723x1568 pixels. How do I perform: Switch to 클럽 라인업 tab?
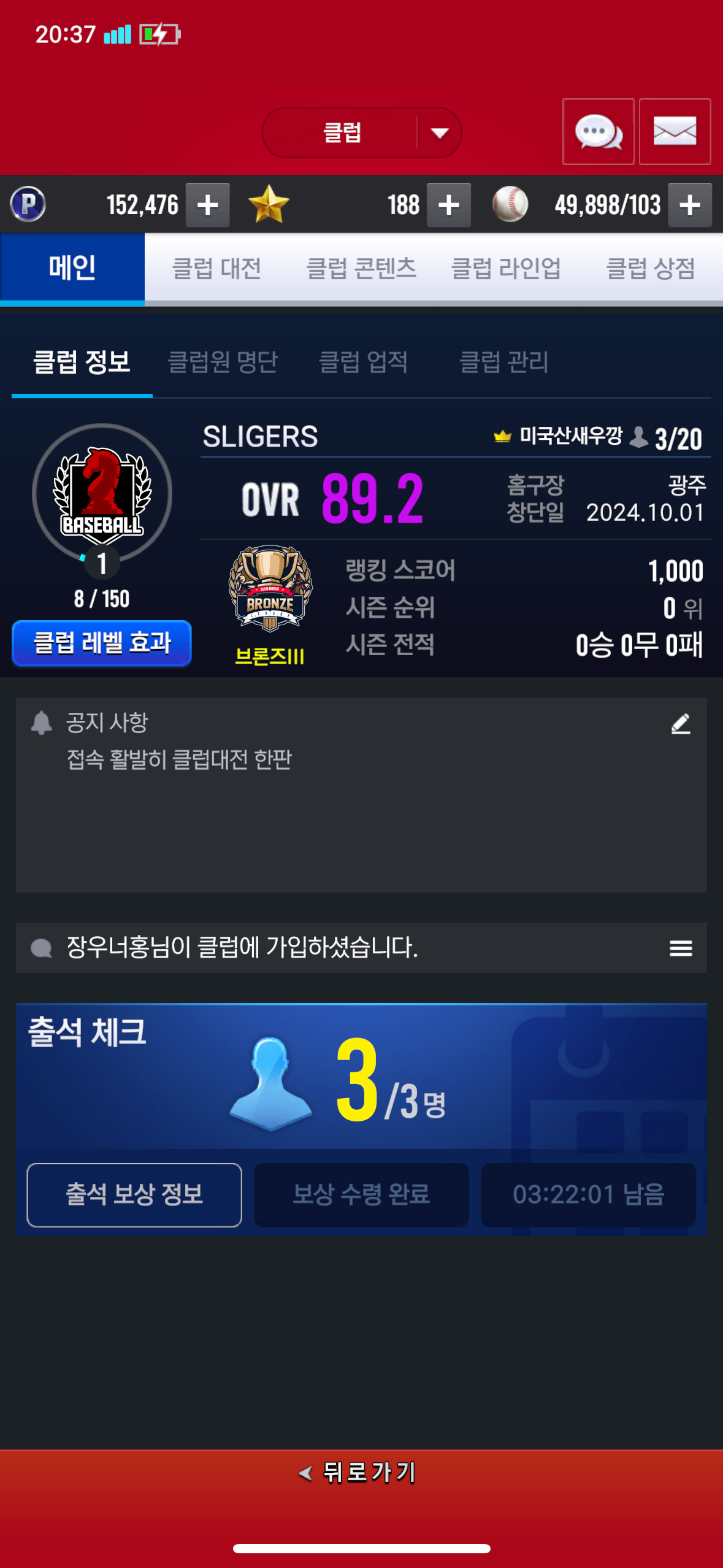tap(506, 269)
